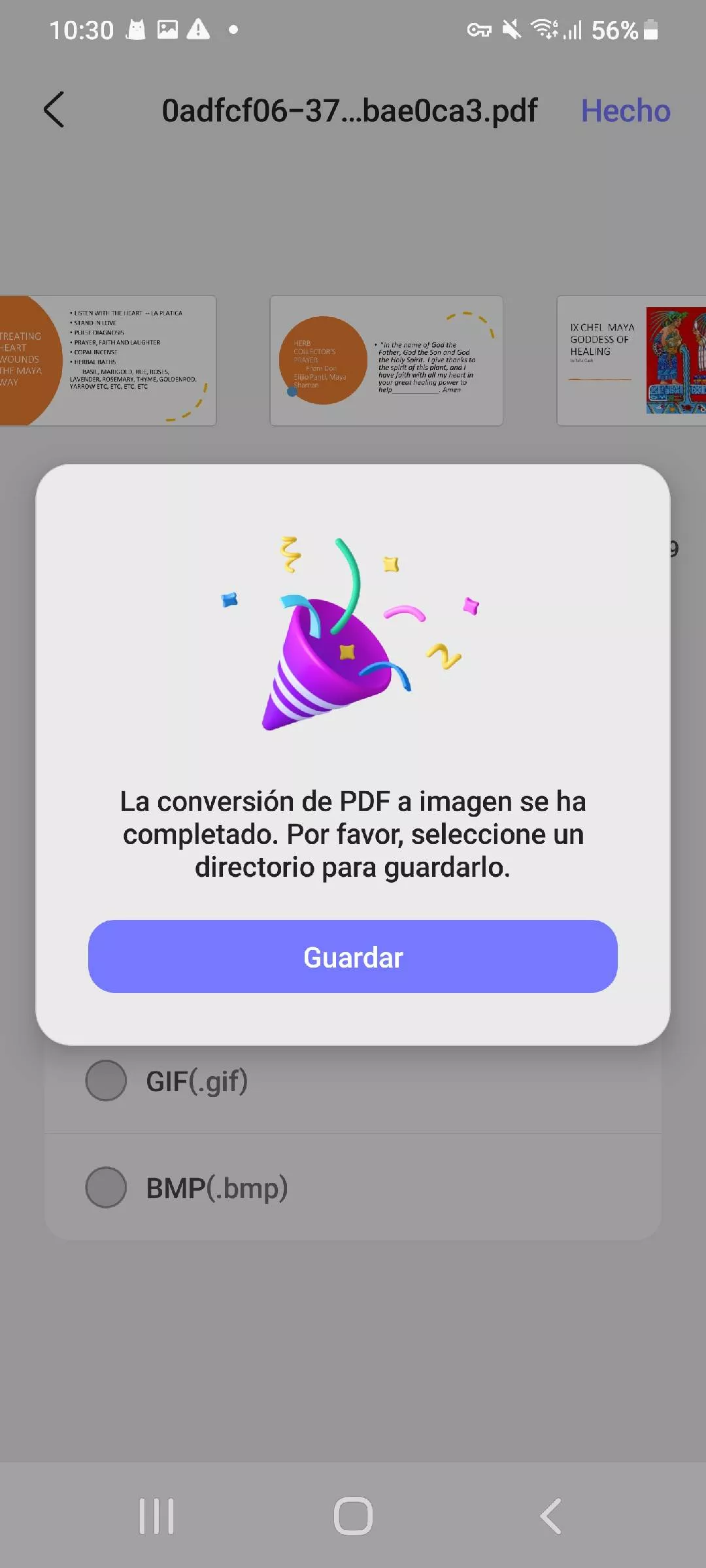Choose the GIF format radio circle
Viewport: 706px width, 1568px height.
(106, 1081)
